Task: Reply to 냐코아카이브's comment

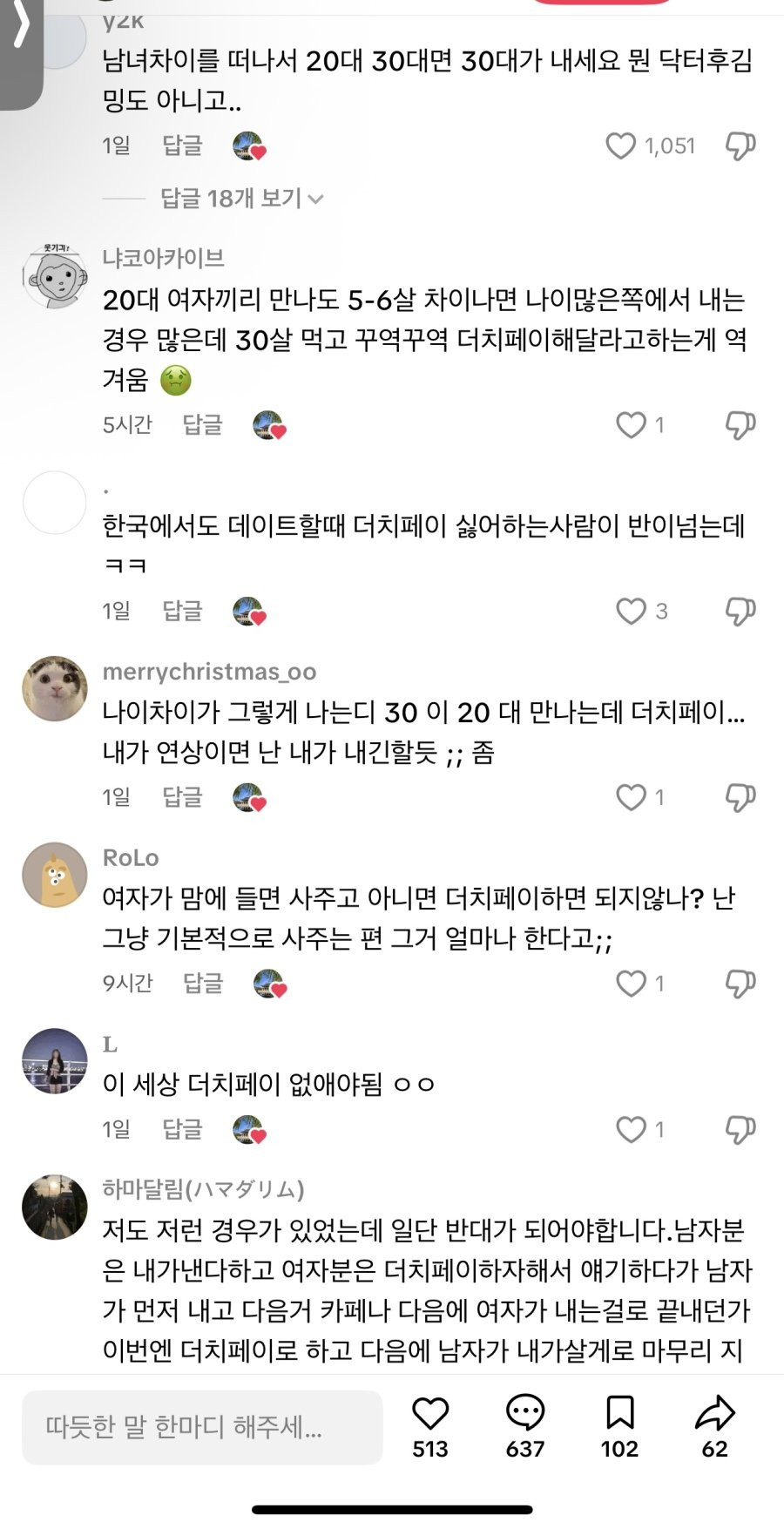Action: [x=202, y=424]
